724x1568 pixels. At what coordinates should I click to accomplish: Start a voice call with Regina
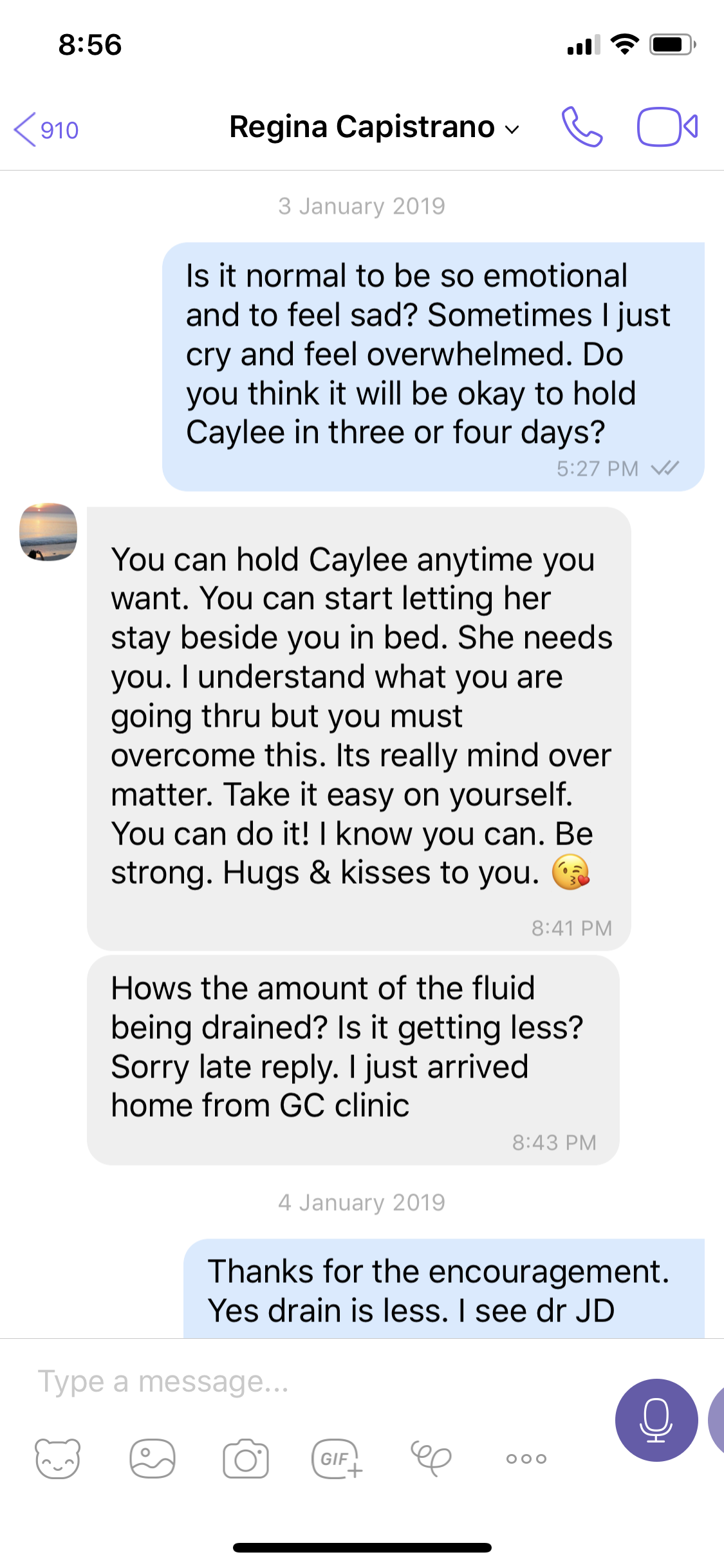click(x=582, y=127)
